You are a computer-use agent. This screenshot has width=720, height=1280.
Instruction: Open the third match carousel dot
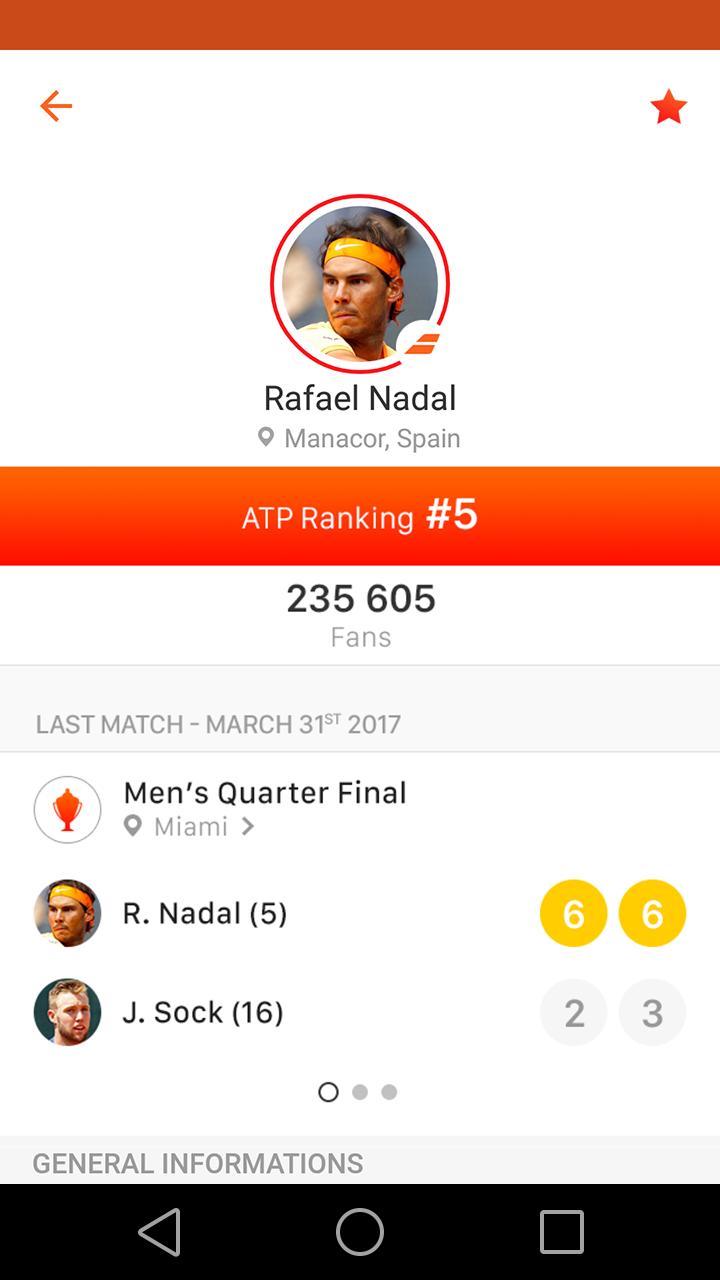[x=389, y=1092]
